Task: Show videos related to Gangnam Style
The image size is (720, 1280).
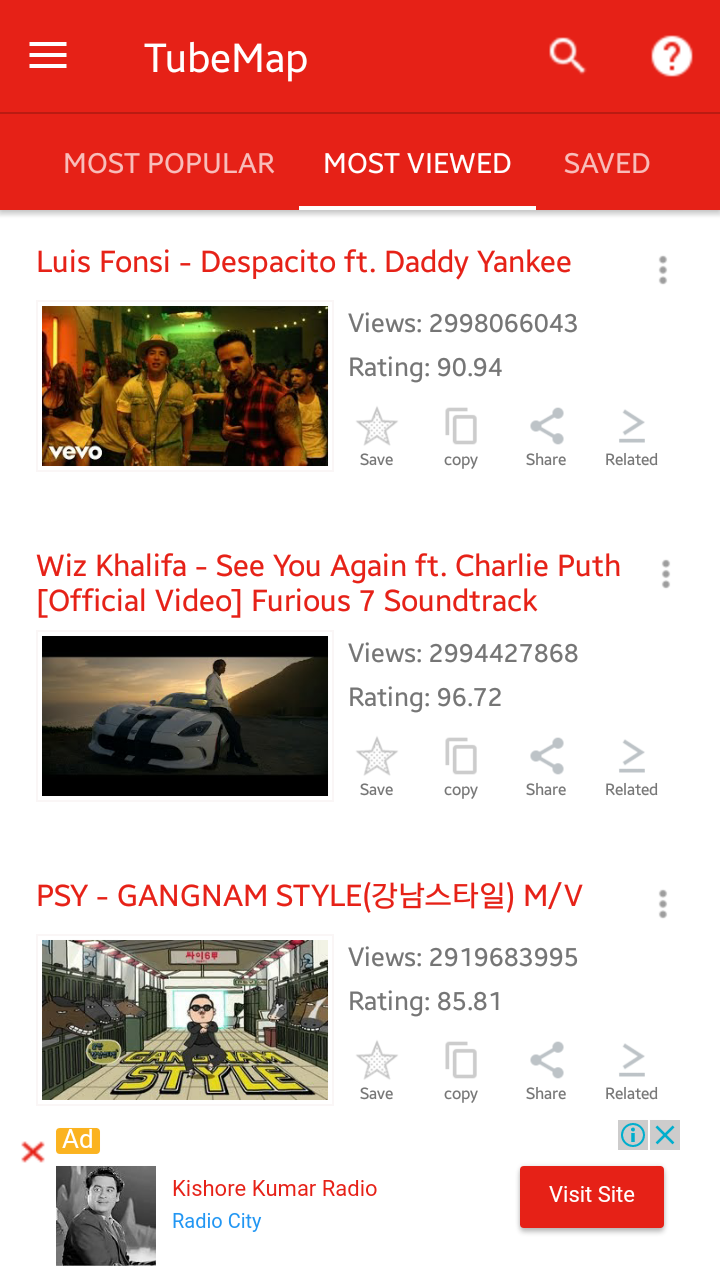Action: [631, 1071]
